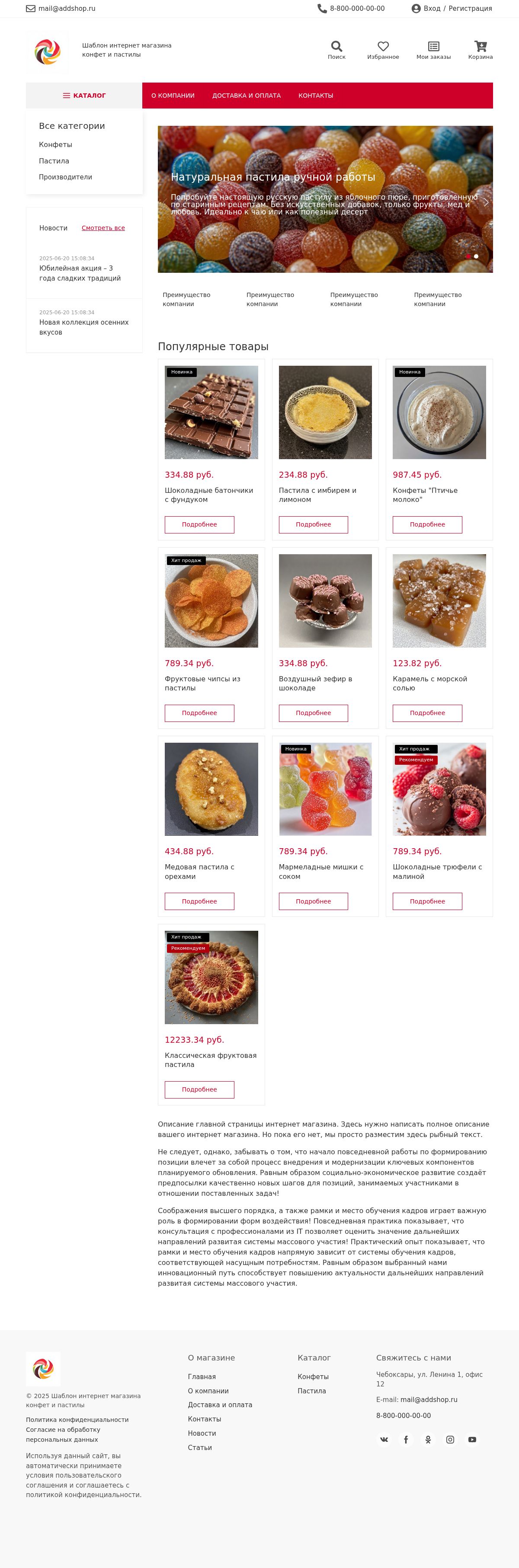The width and height of the screenshot is (519, 1568).
Task: Go to О компании page
Action: (x=173, y=96)
